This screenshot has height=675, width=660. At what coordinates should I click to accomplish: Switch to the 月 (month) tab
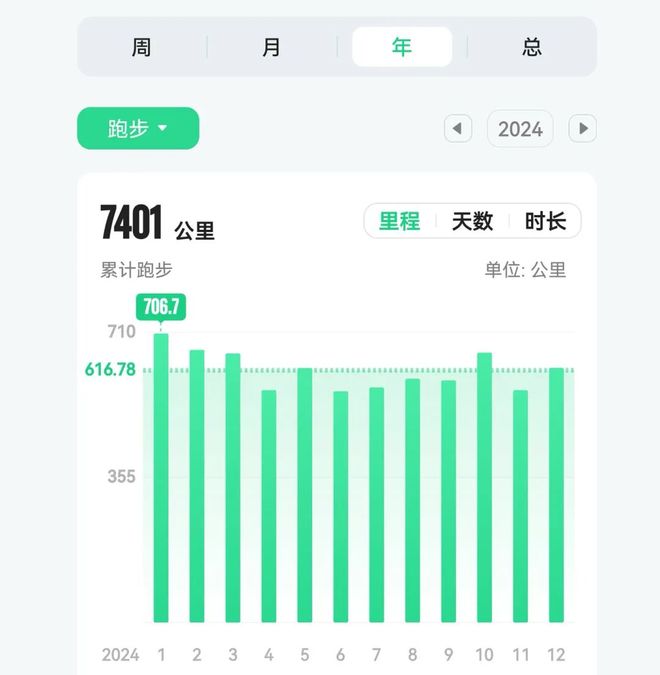[x=271, y=47]
